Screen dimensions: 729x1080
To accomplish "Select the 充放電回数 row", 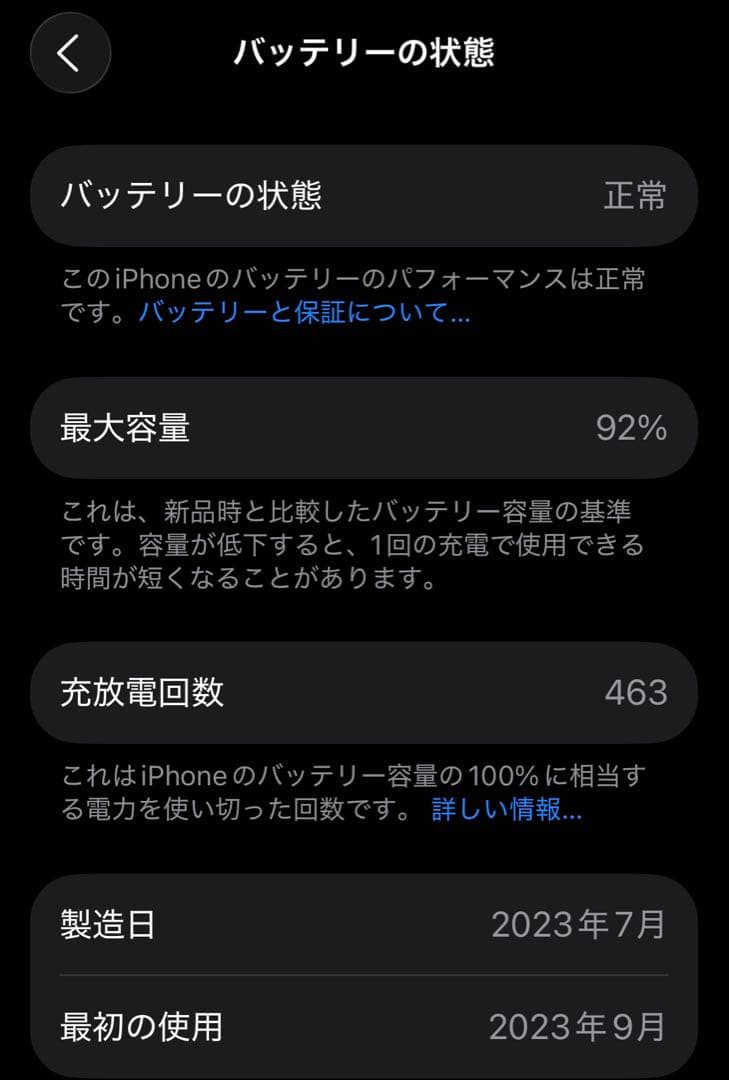I will [364, 691].
